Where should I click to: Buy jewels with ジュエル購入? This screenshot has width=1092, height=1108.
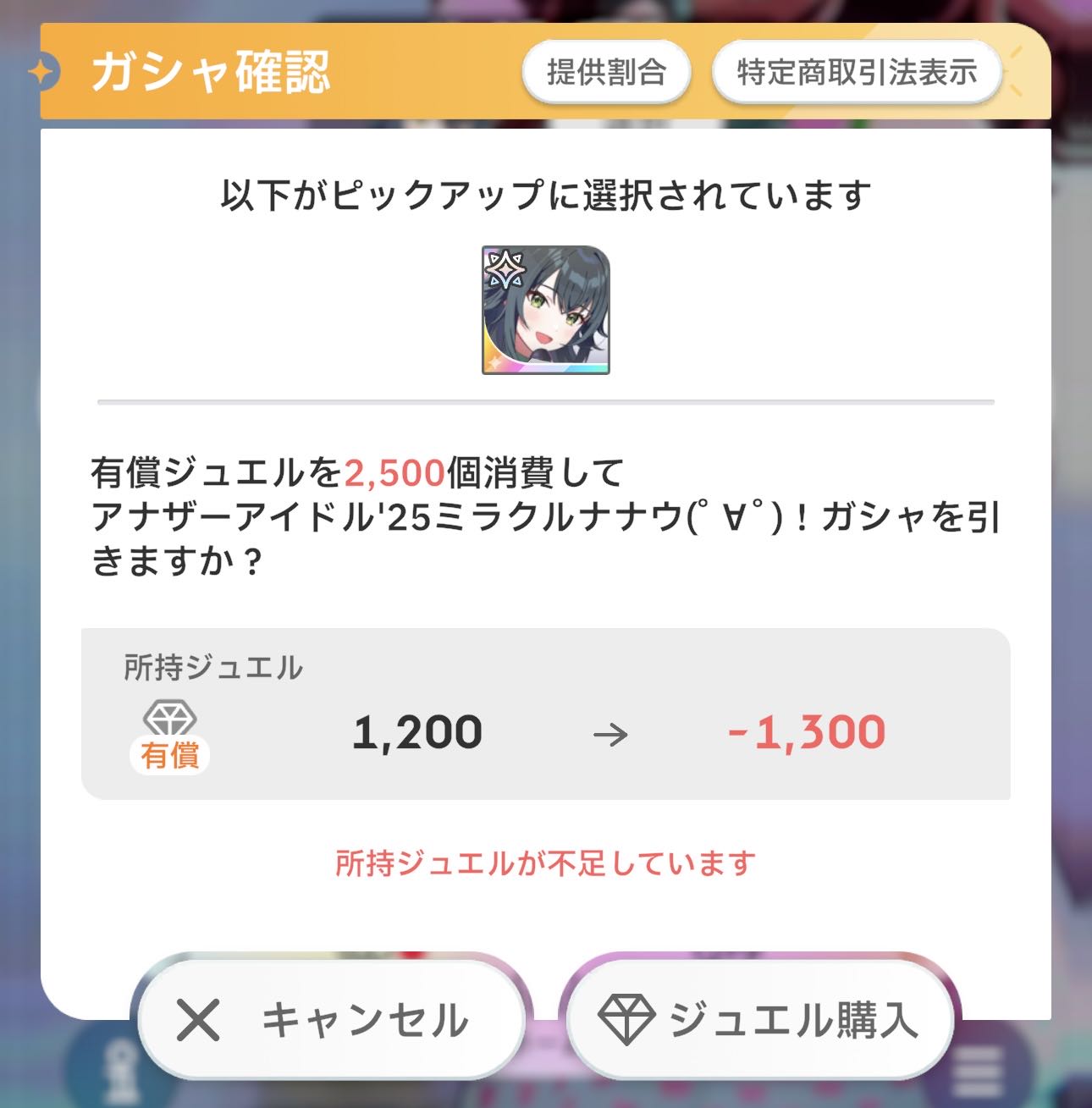click(759, 1019)
